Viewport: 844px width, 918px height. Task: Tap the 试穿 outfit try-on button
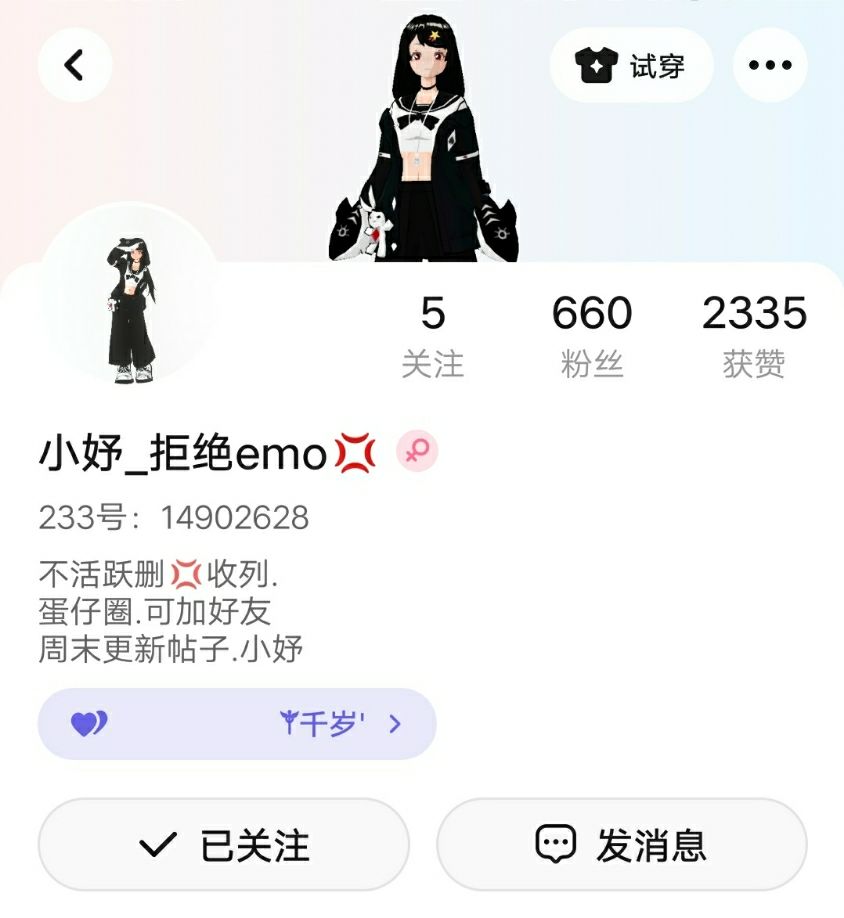(x=631, y=65)
